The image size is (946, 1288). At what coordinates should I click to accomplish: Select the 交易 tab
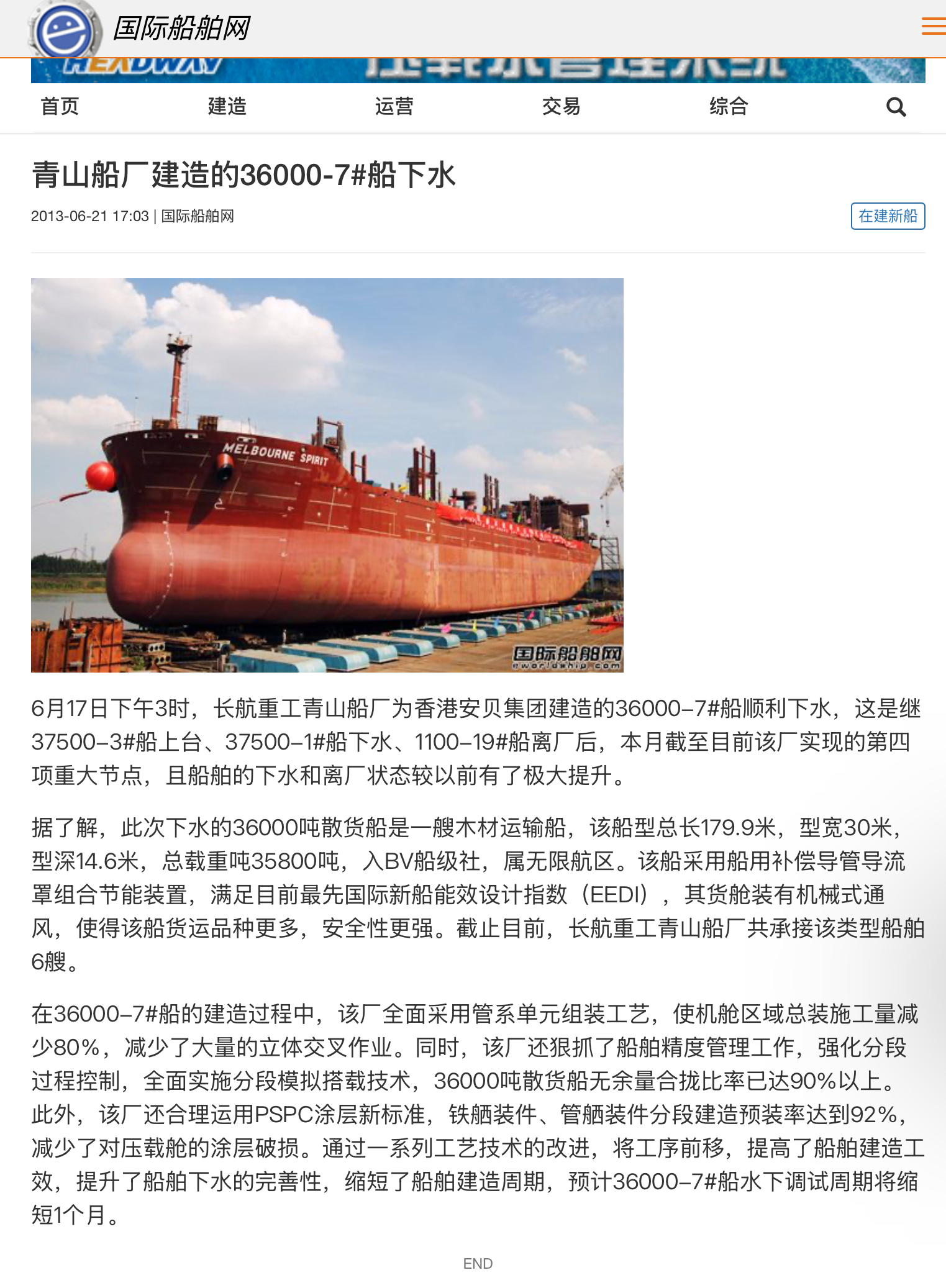click(x=561, y=106)
